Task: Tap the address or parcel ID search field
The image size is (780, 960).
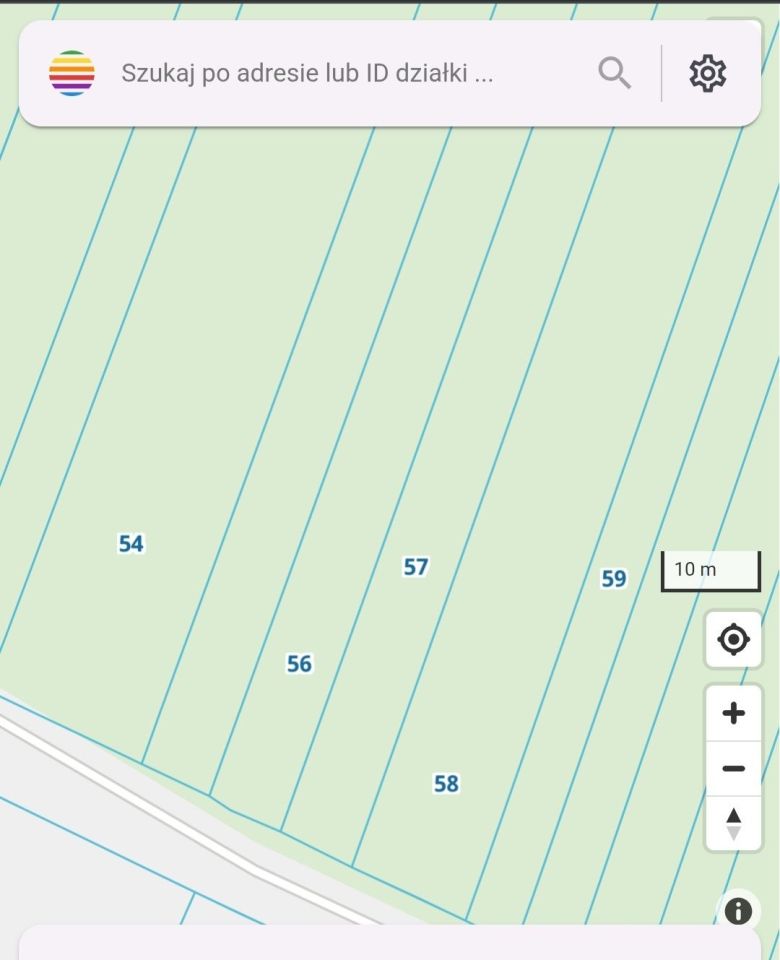Action: click(340, 73)
